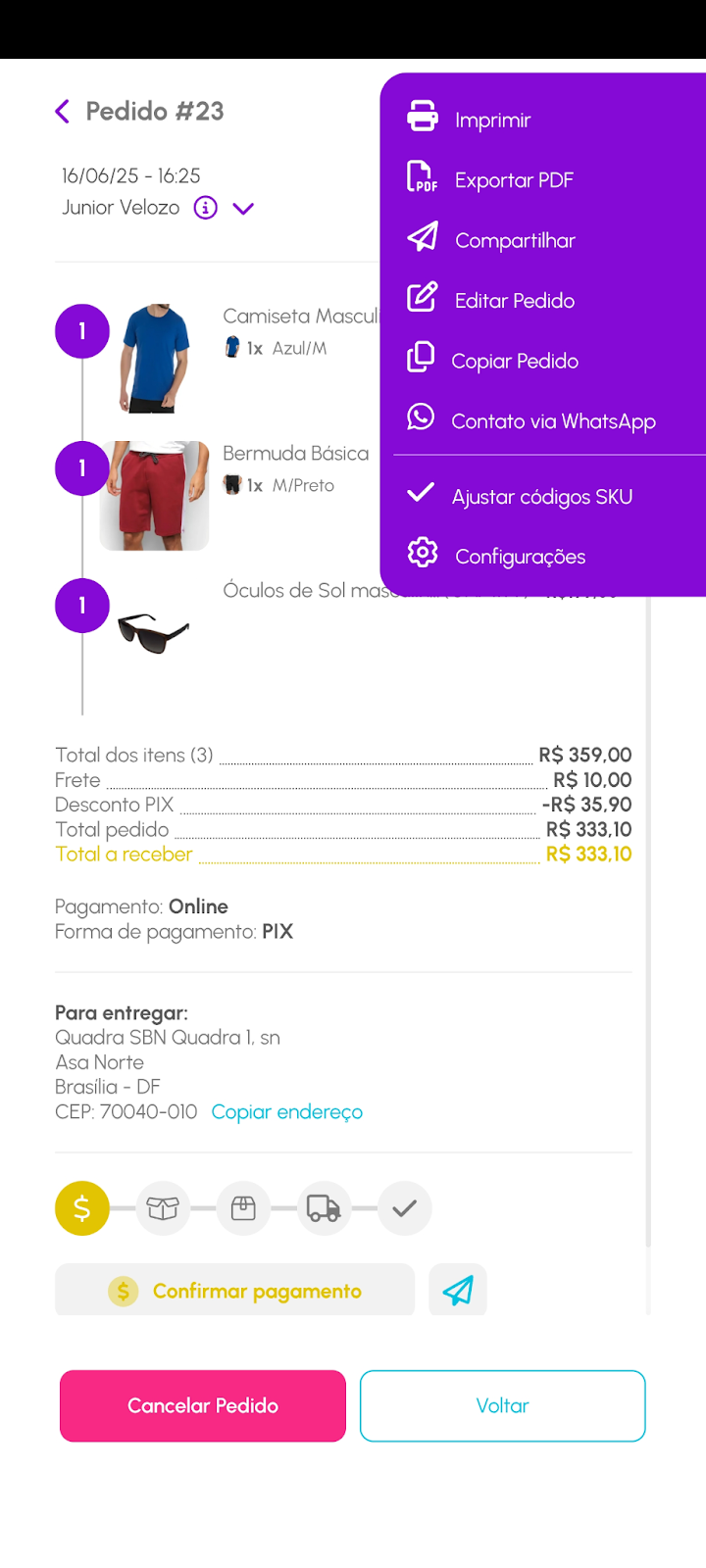Select Imprimir in the menu

pos(492,120)
